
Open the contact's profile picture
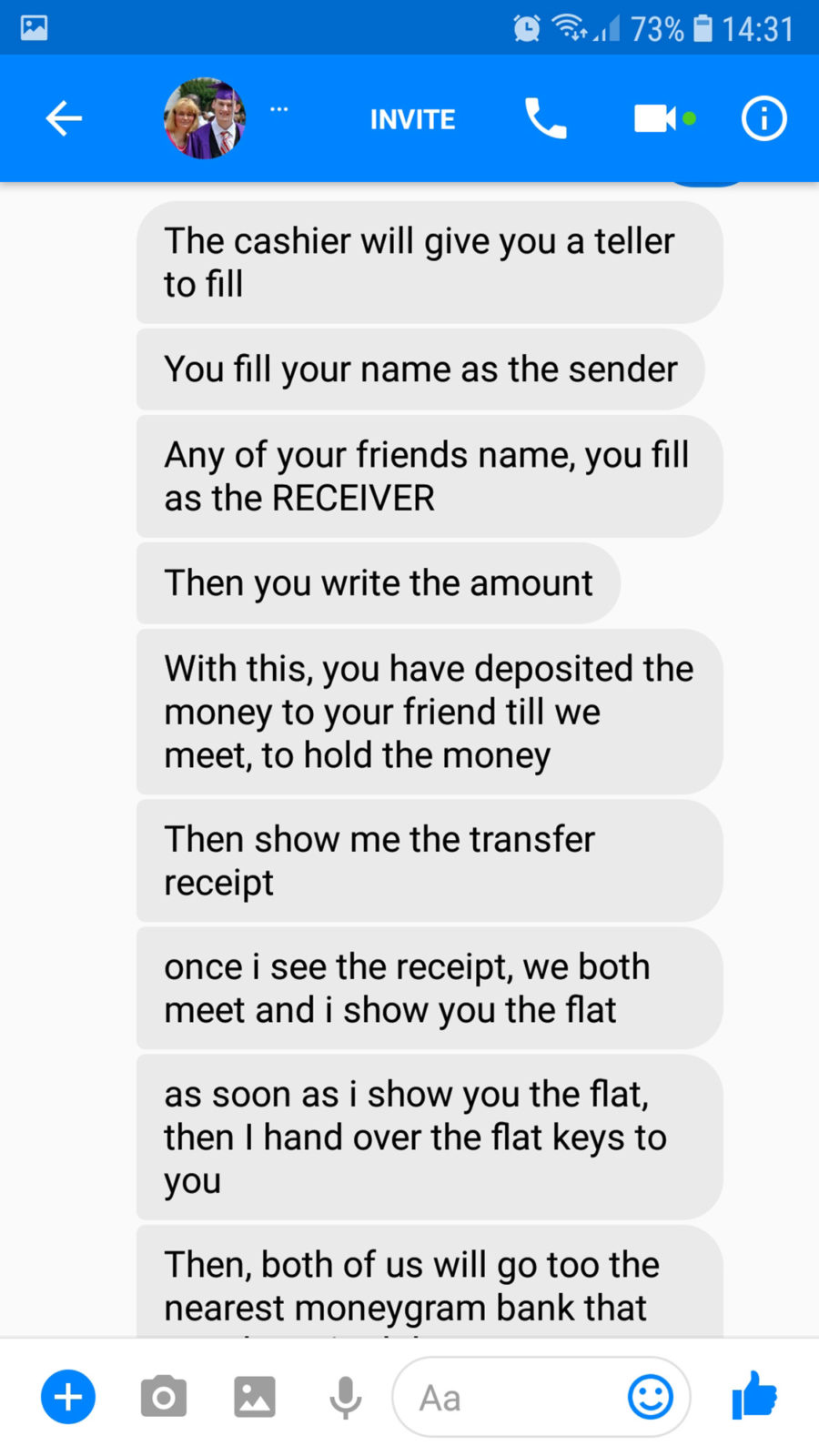(205, 118)
